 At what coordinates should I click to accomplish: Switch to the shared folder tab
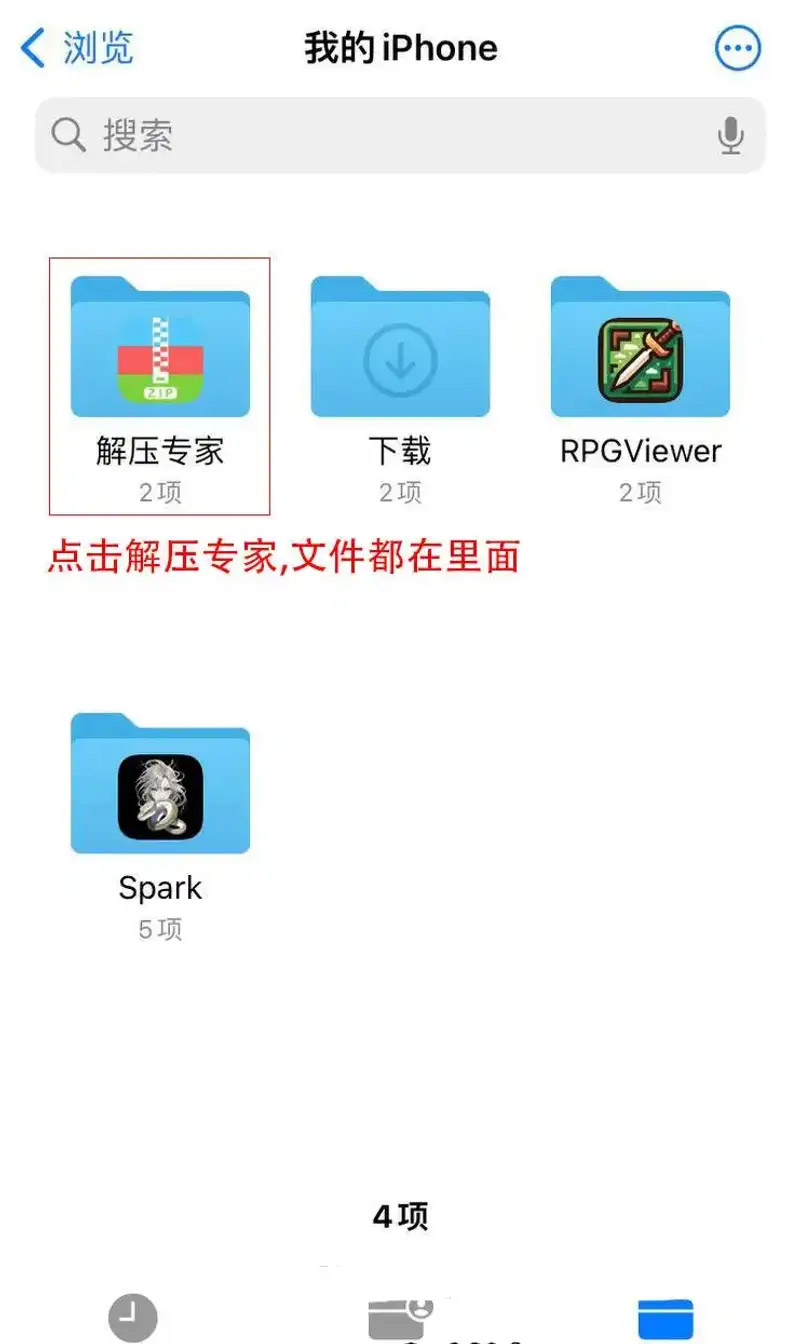pyautogui.click(x=400, y=1318)
